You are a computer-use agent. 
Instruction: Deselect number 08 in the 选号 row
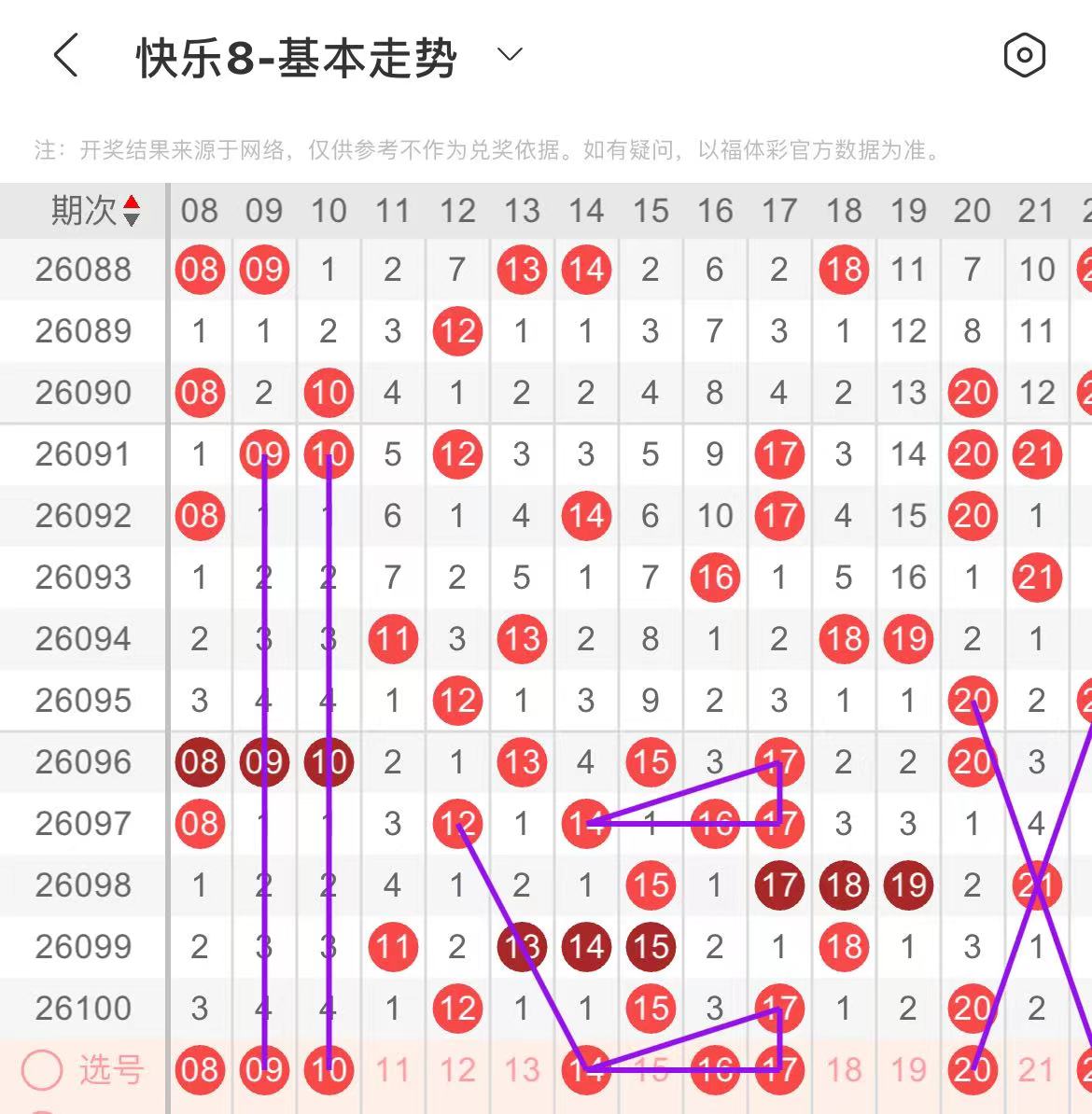(x=200, y=1070)
